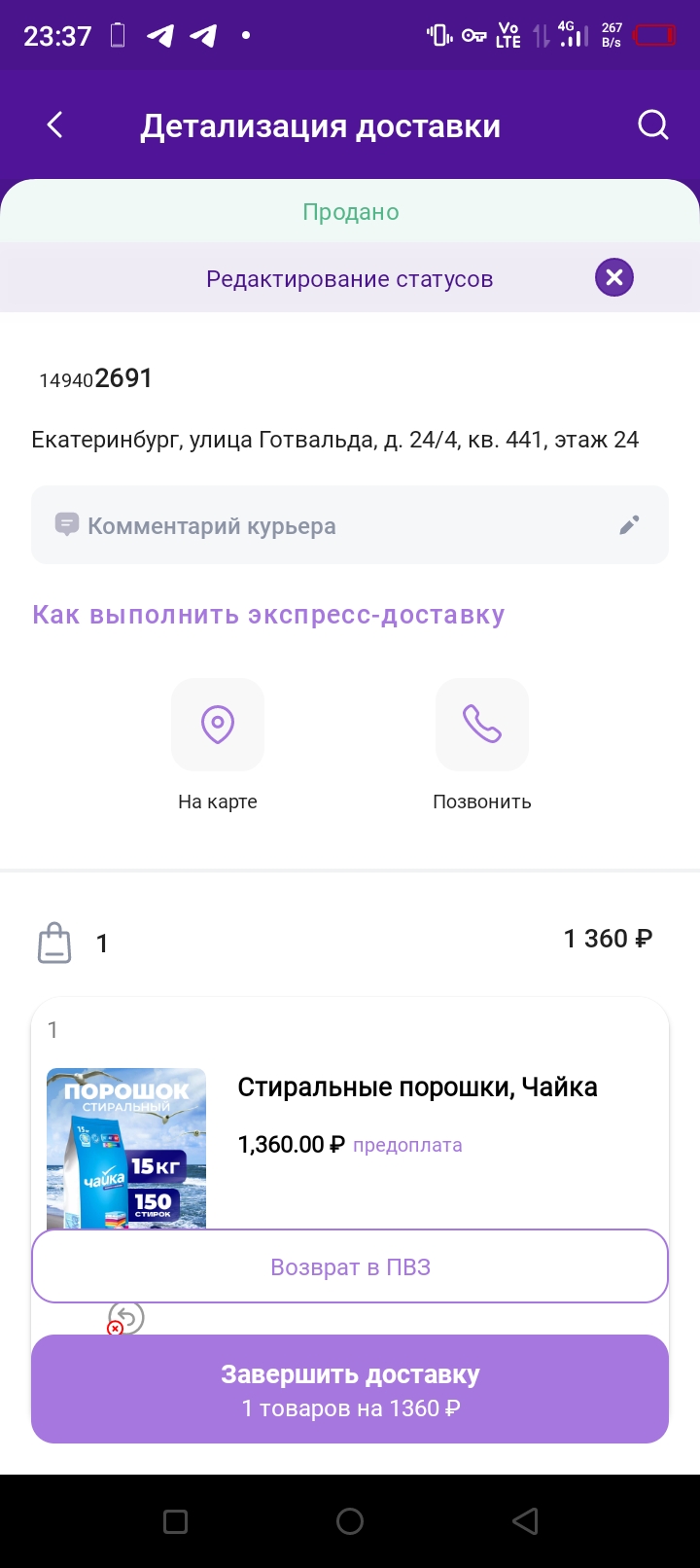
Task: Open 'Как выполнить экспресс-доставку' link
Action: (268, 615)
